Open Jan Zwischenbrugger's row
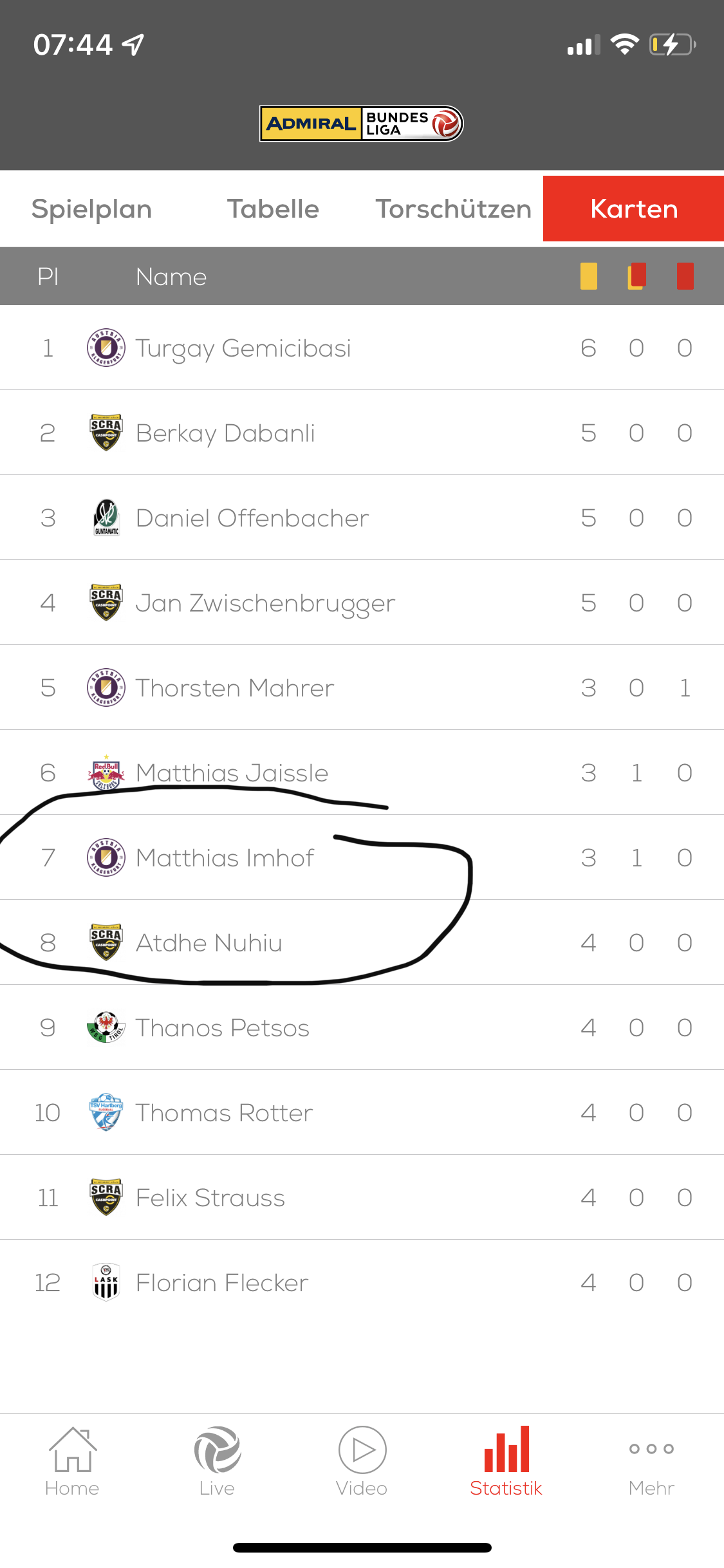The image size is (724, 1568). coord(362,602)
